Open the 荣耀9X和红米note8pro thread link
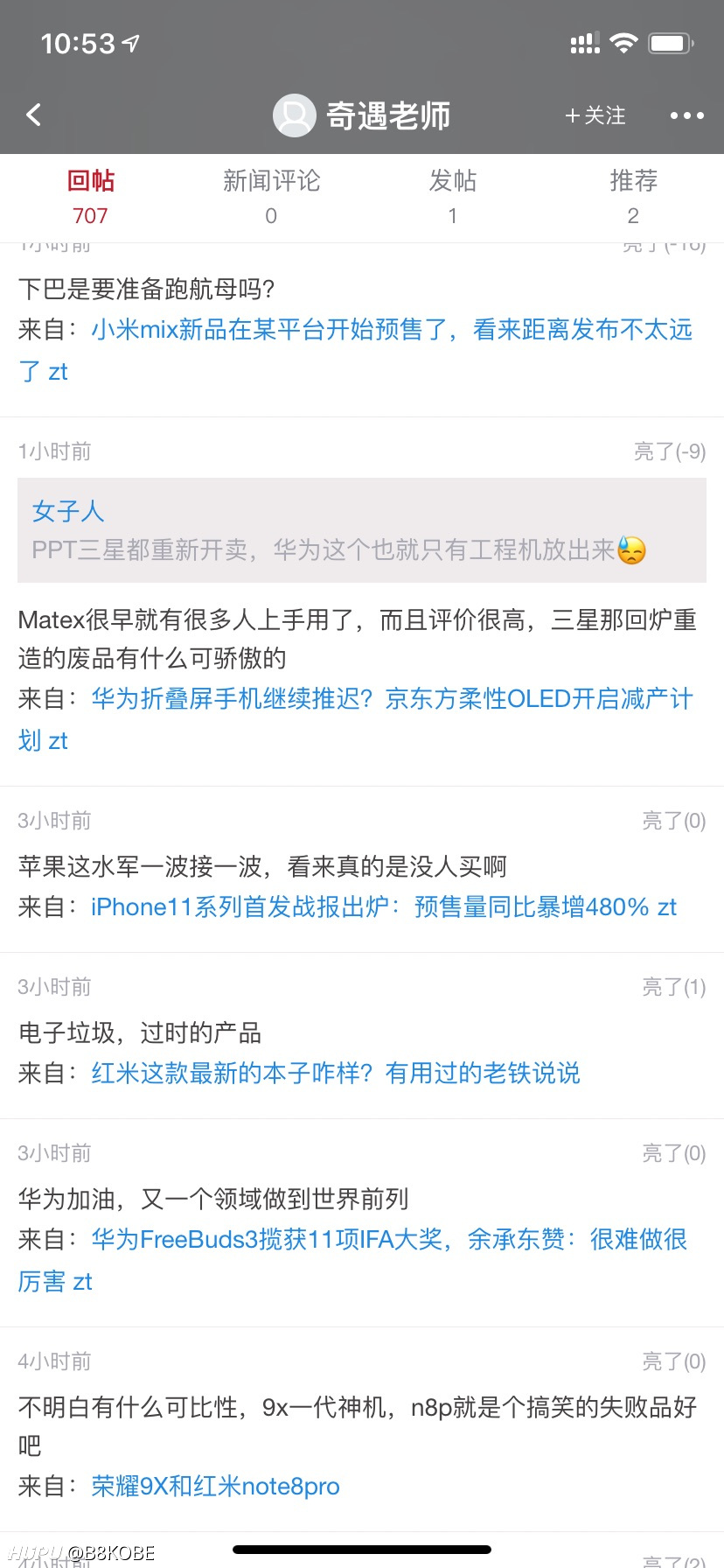Image resolution: width=724 pixels, height=1568 pixels. [x=215, y=1486]
